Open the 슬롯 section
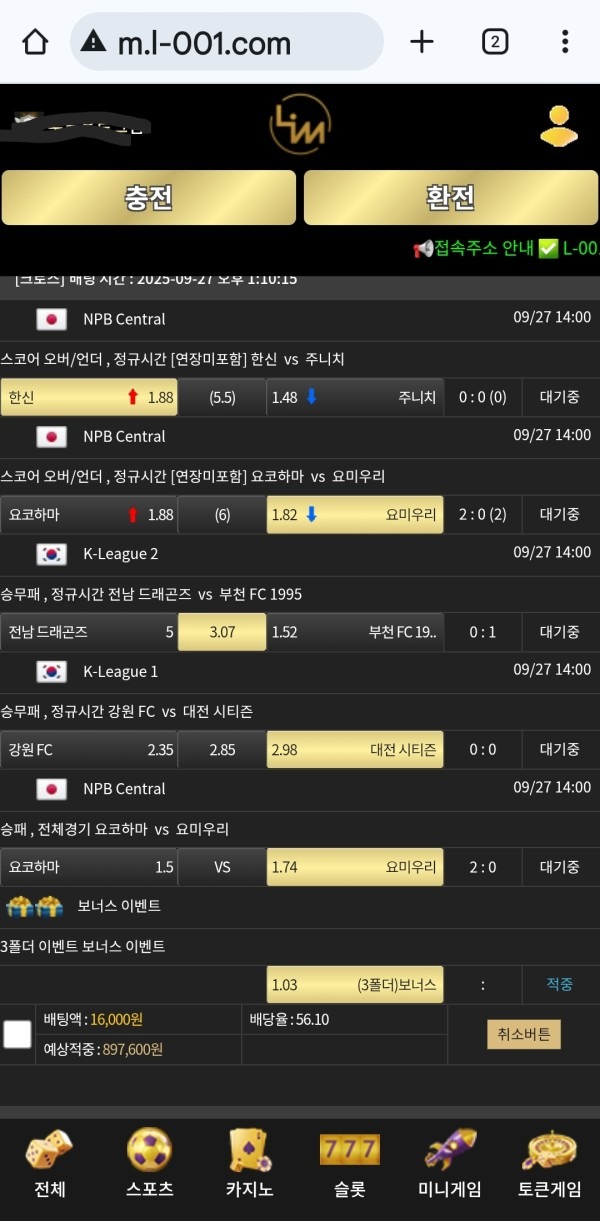Screen dimensions: 600x1221 click(349, 1164)
